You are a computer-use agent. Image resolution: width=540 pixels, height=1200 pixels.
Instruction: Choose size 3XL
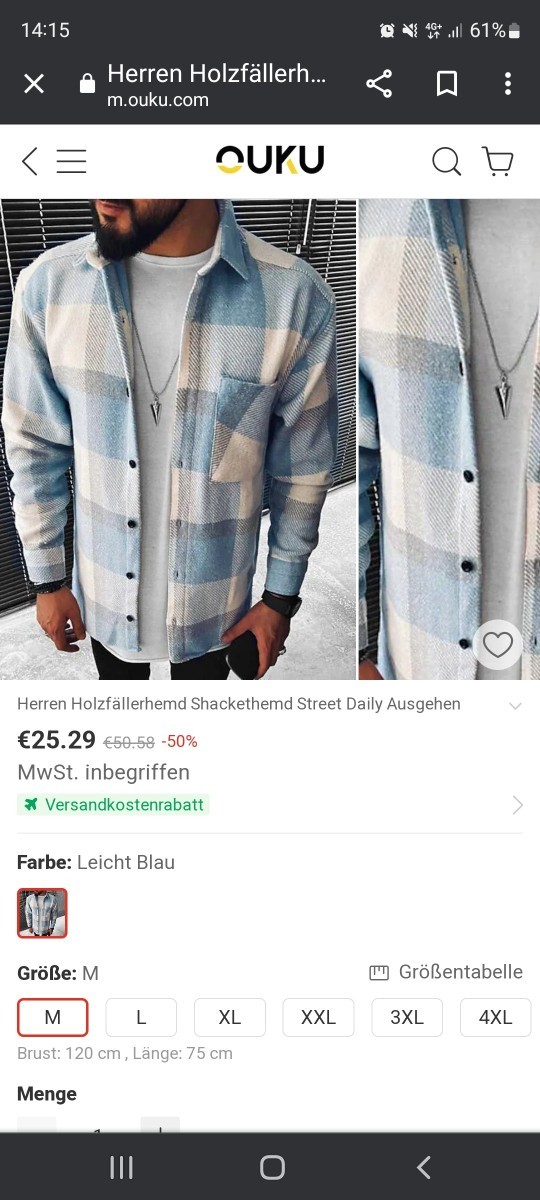[x=407, y=1017]
